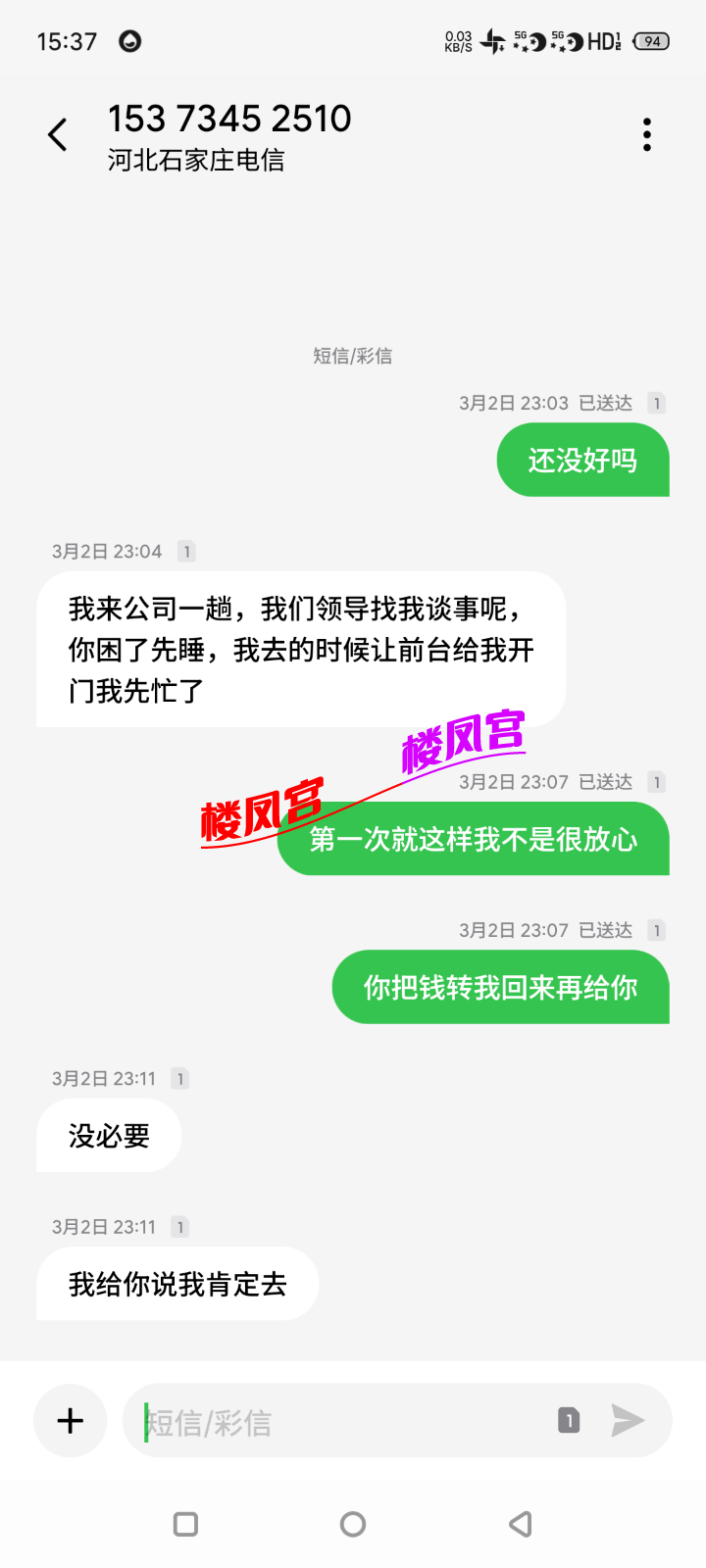Tap the back triangle in the navigation bar
706x1568 pixels.
click(520, 1524)
